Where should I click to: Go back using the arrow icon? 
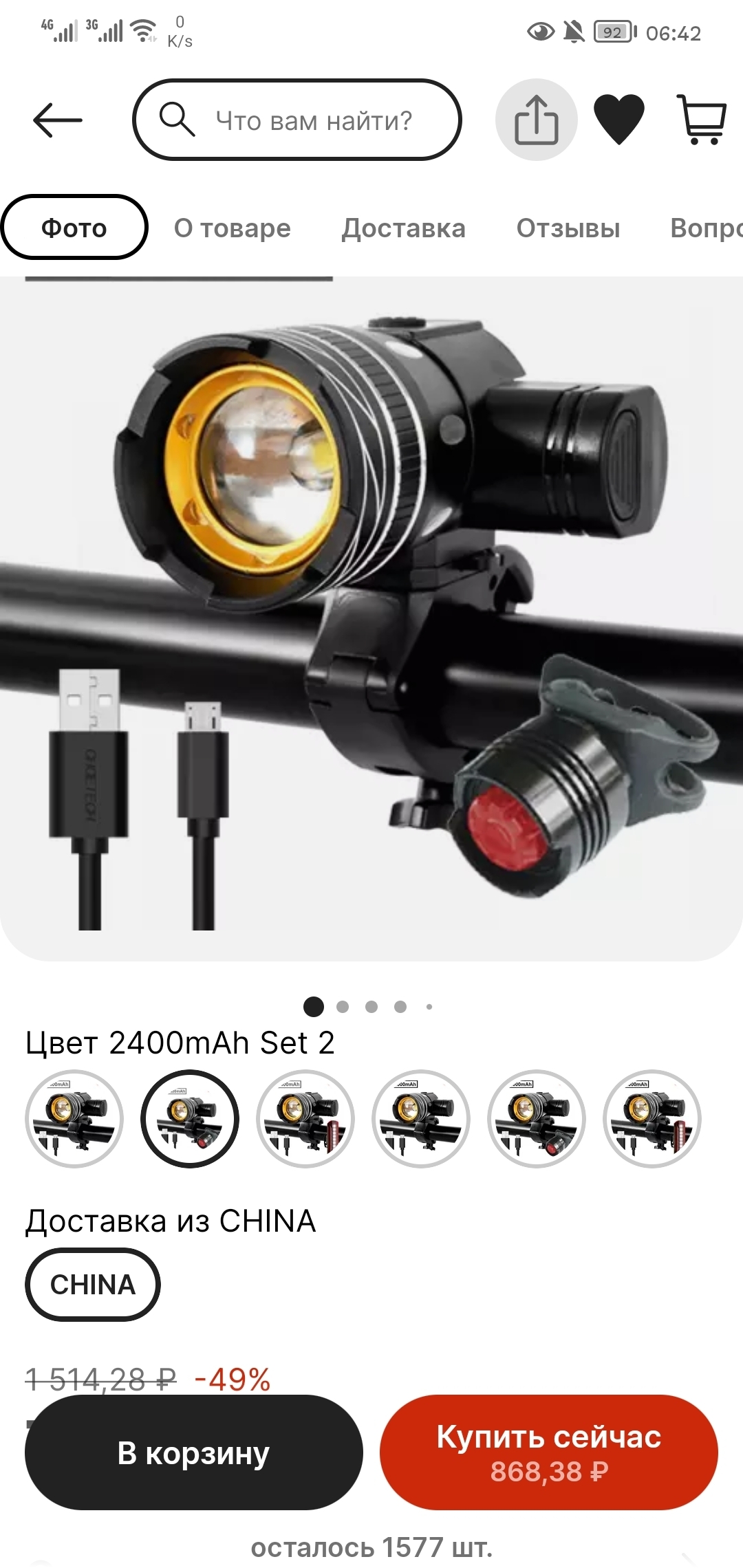(58, 120)
